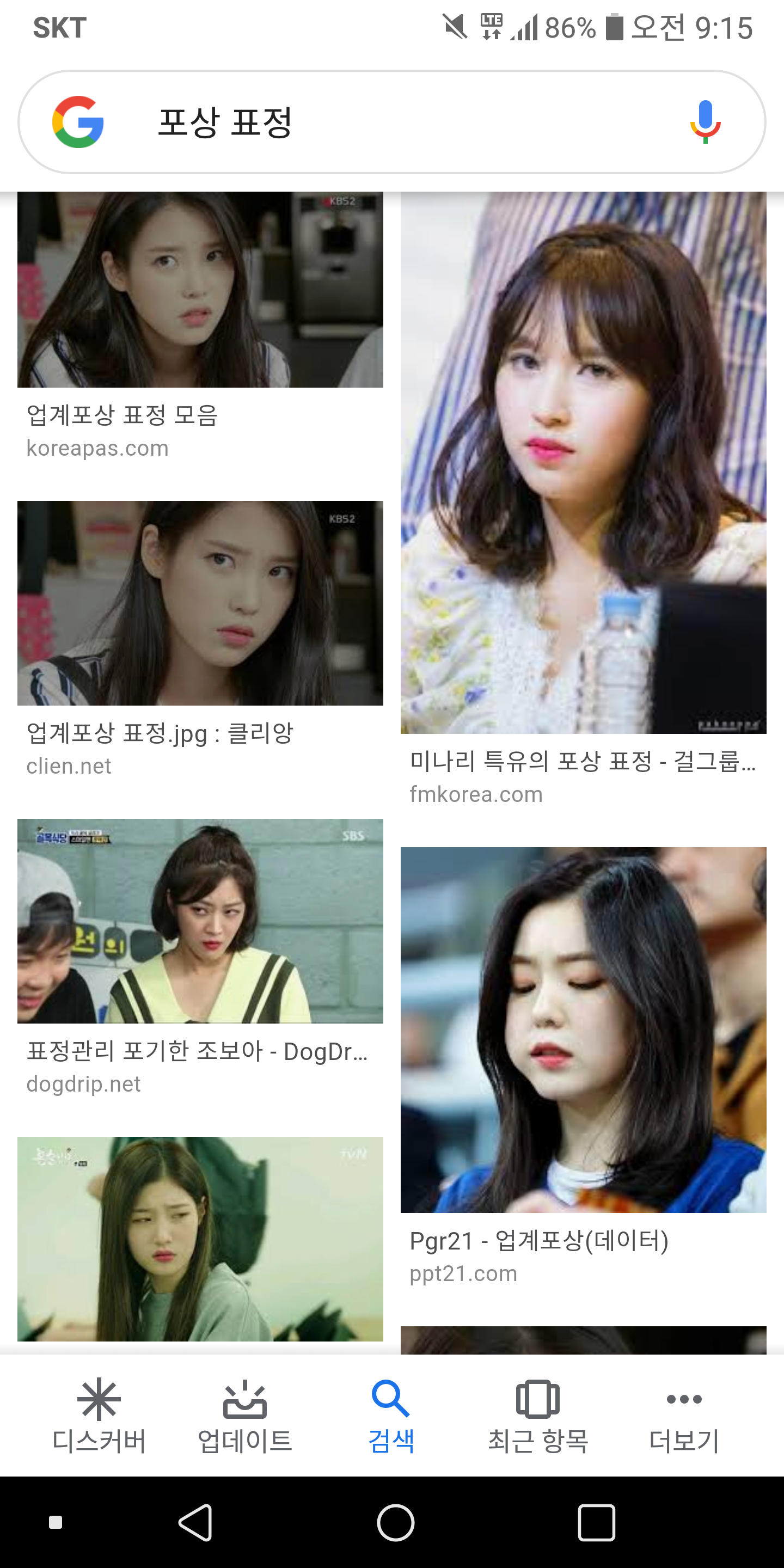Open the 더보기 menu tab

pos(684,1416)
